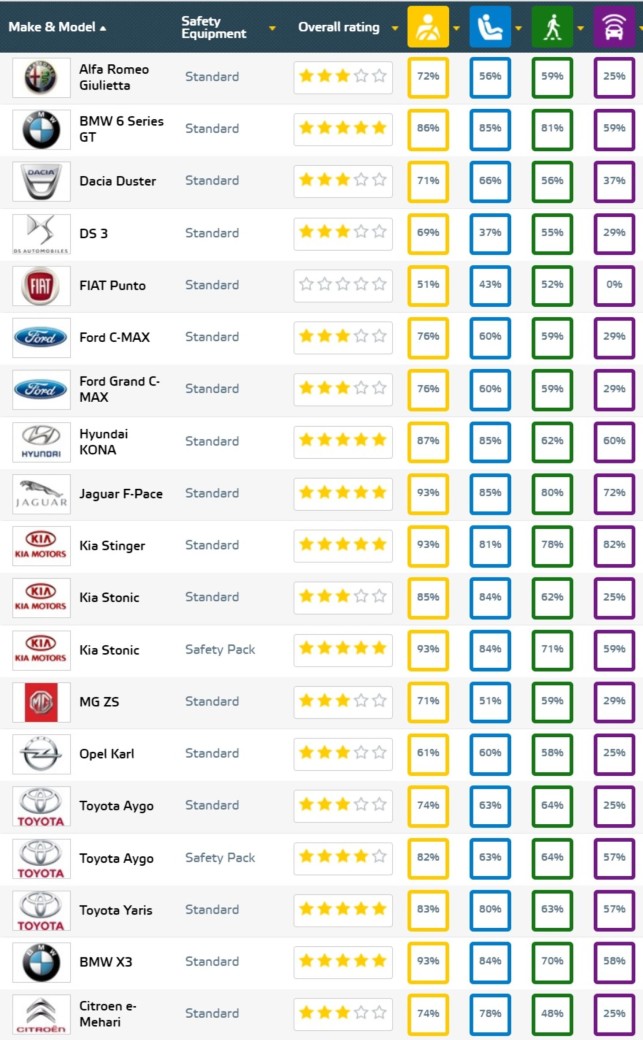View Jaguar F-Pace result

pyautogui.click(x=120, y=493)
